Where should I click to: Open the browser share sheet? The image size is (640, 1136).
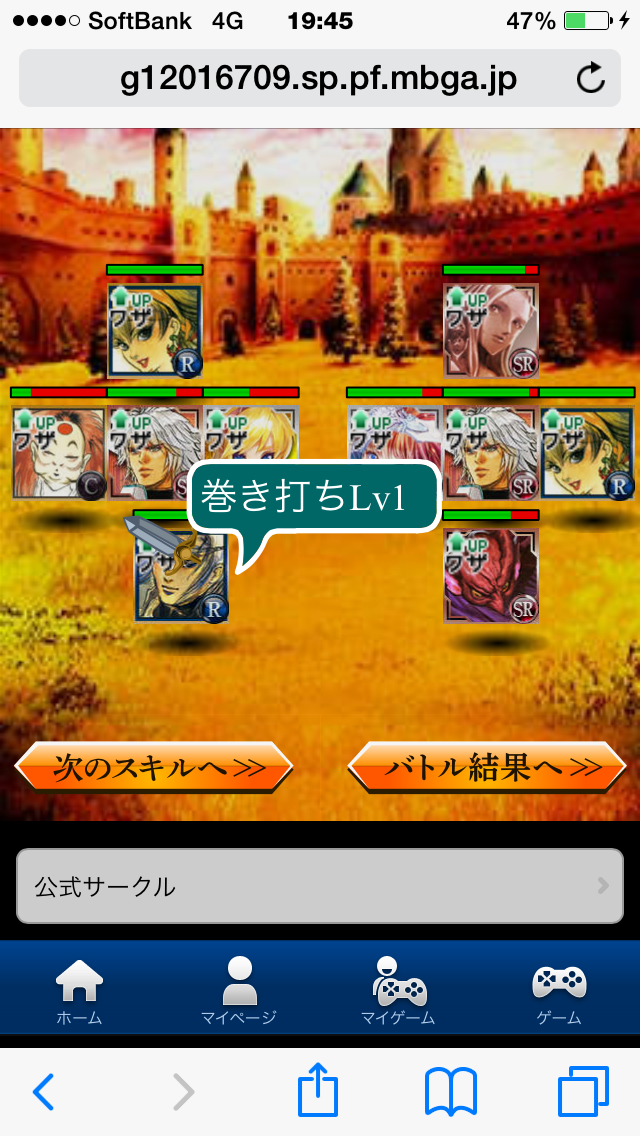click(317, 1090)
